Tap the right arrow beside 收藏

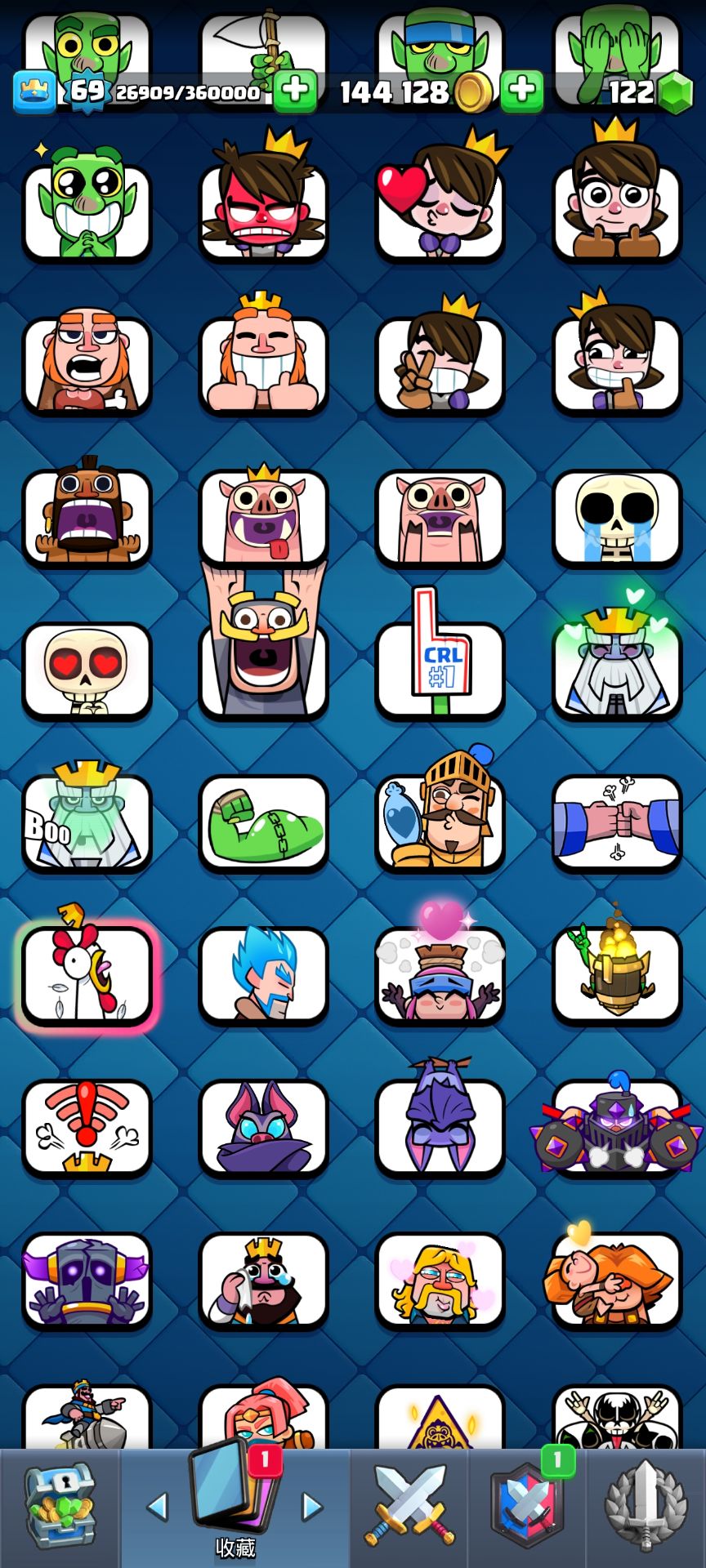312,1507
